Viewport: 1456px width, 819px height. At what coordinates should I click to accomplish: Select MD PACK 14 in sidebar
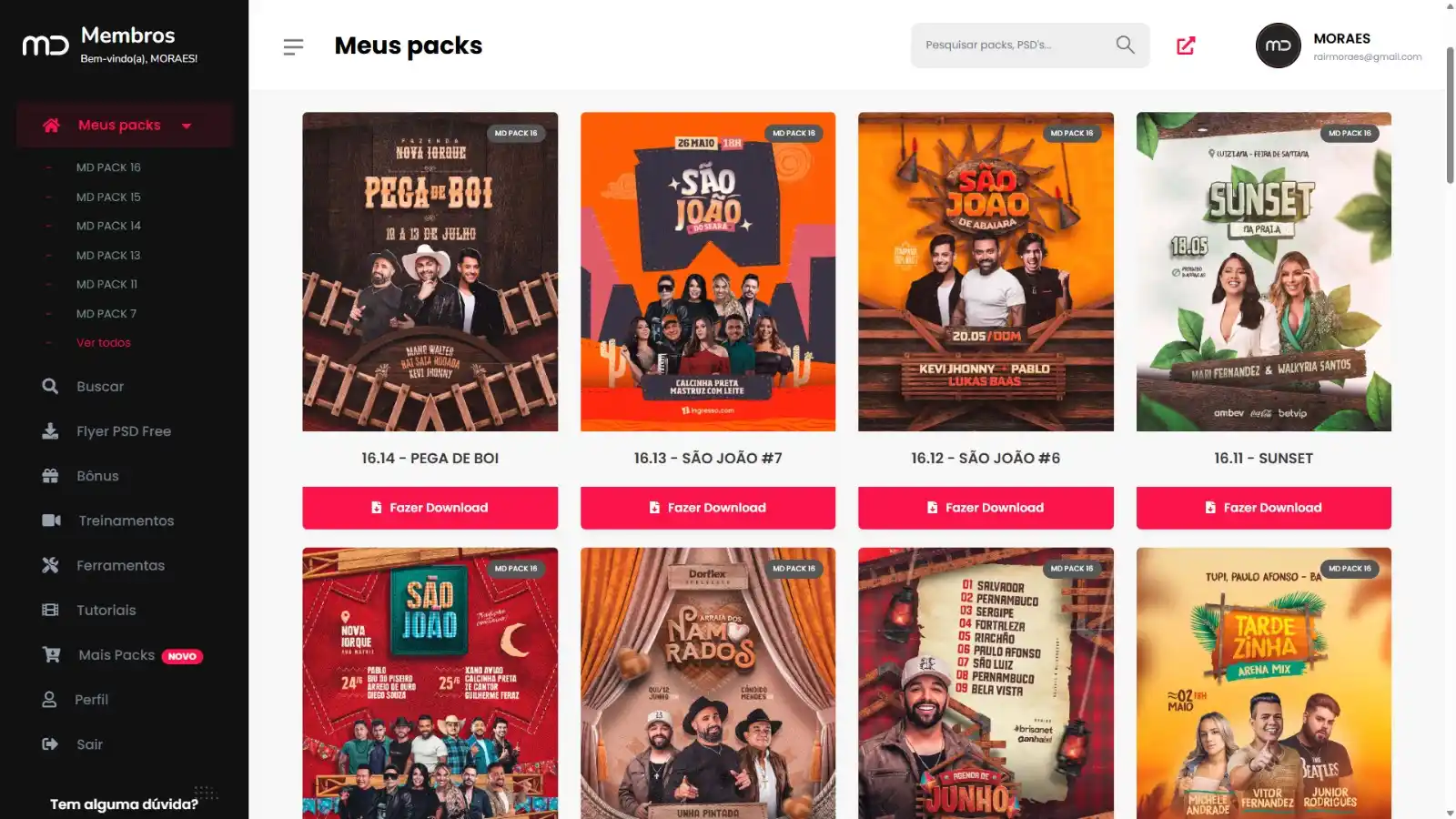(x=108, y=226)
